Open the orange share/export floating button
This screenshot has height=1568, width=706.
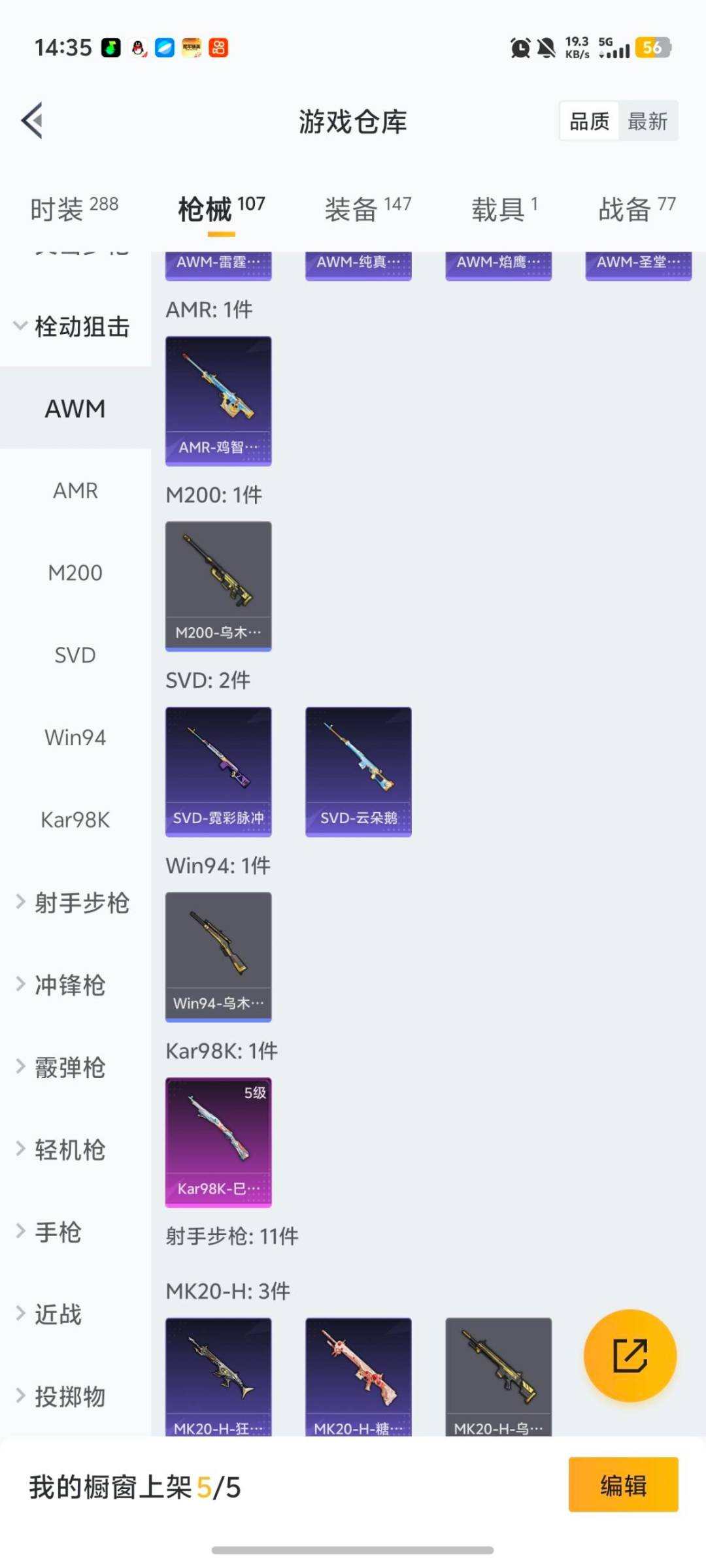click(x=630, y=1356)
